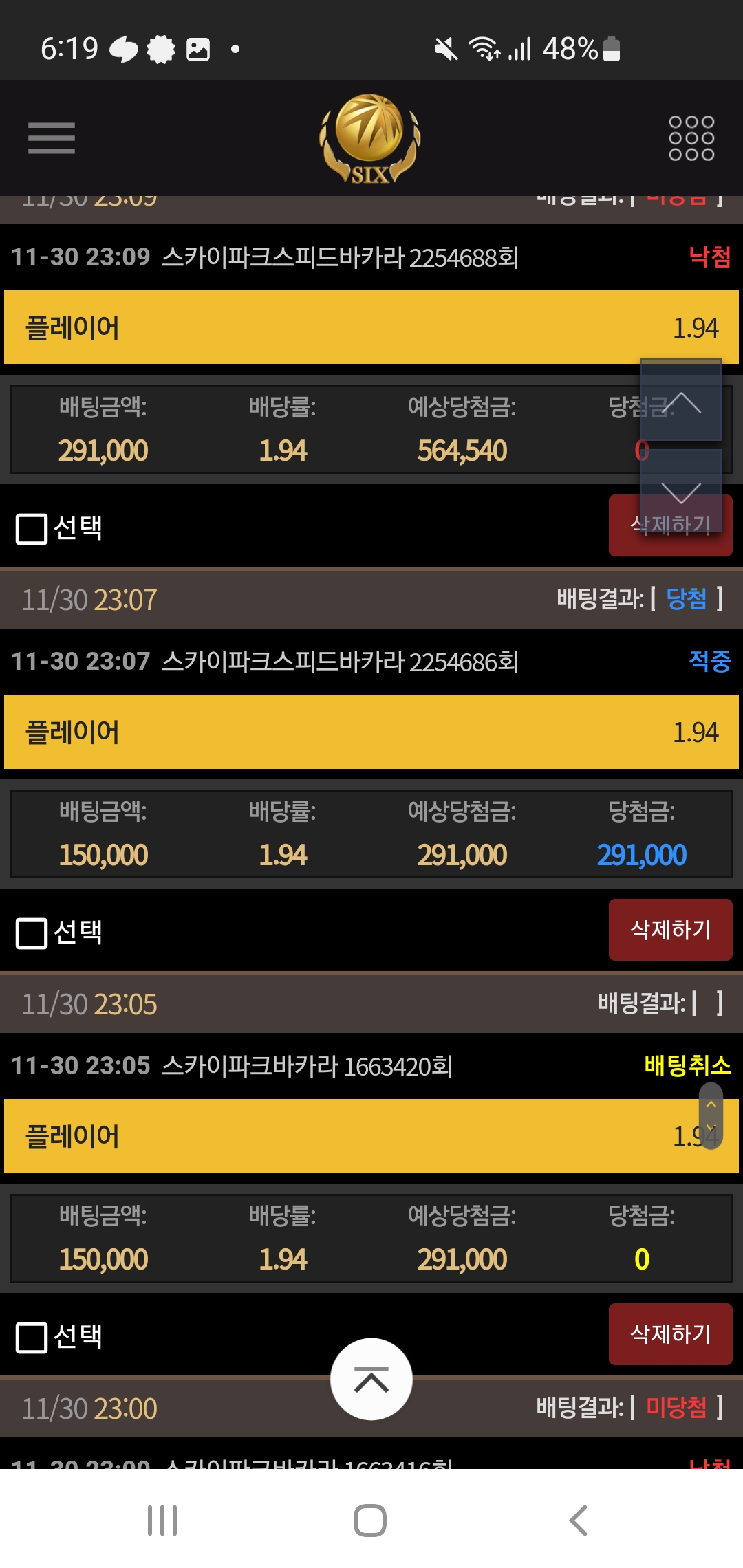The image size is (743, 1568).
Task: Delete the 23:07 bet with 삭제하기
Action: tap(670, 930)
